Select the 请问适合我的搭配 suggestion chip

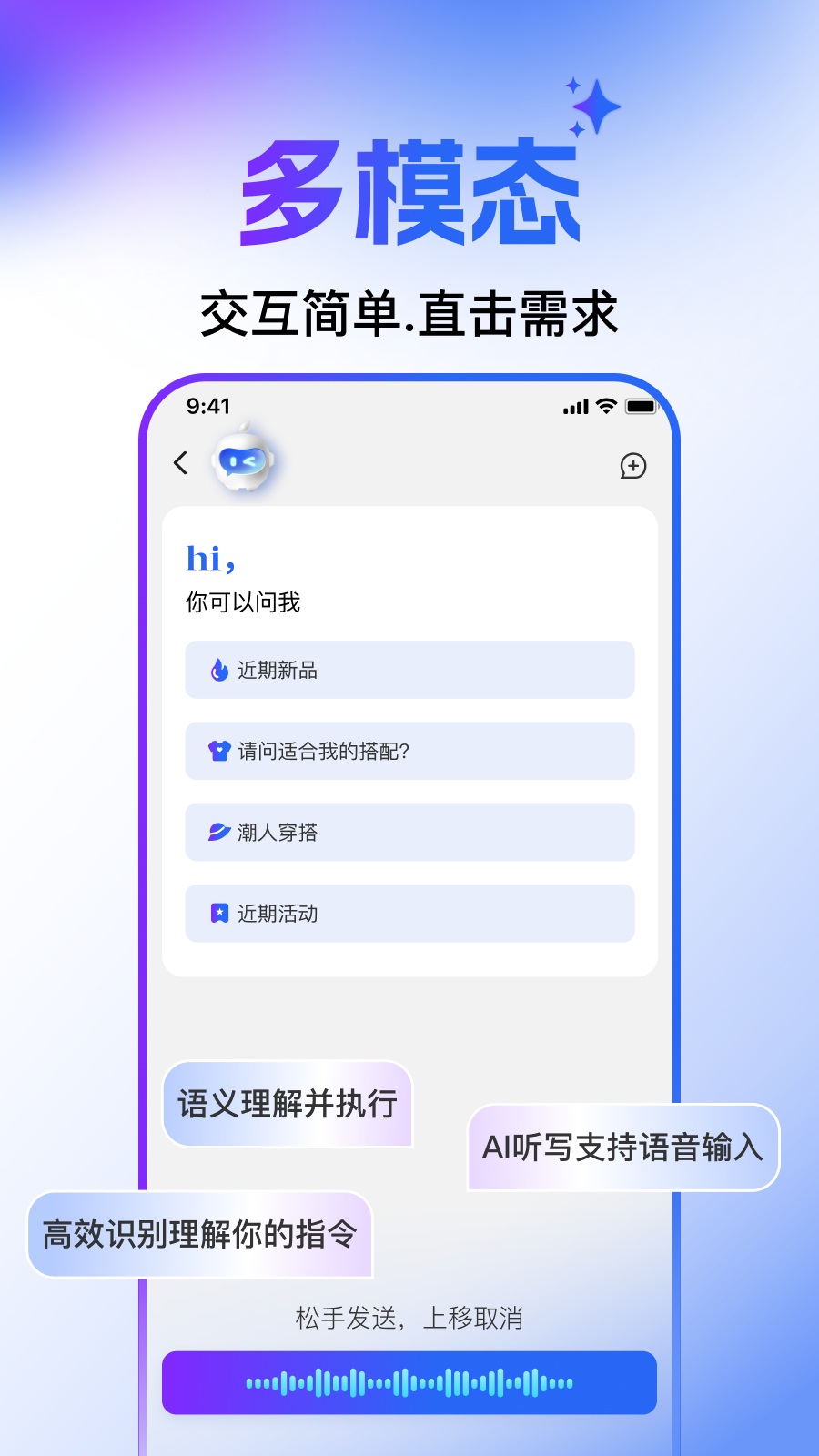click(x=409, y=752)
